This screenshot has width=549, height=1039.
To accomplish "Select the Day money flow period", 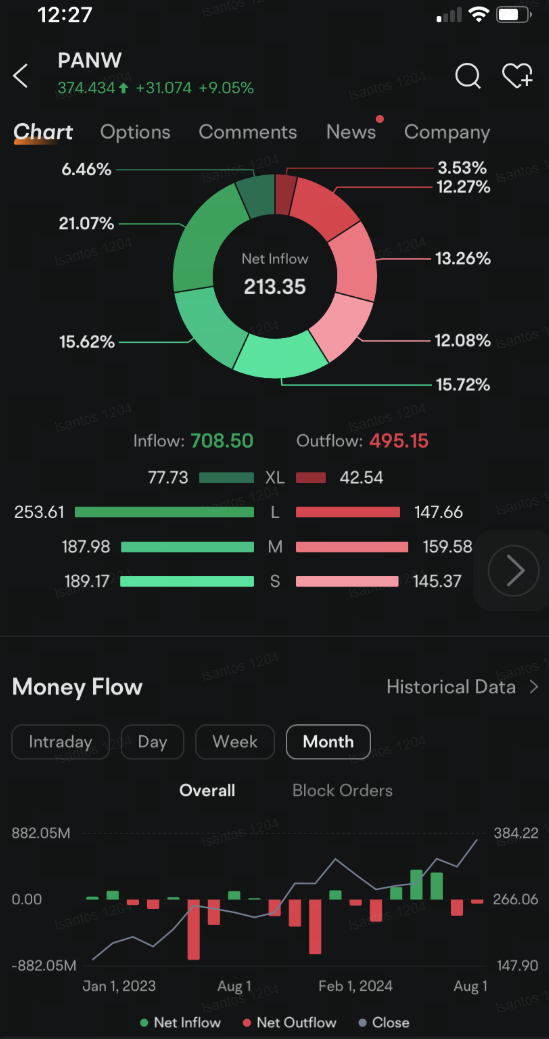I will click(x=152, y=741).
